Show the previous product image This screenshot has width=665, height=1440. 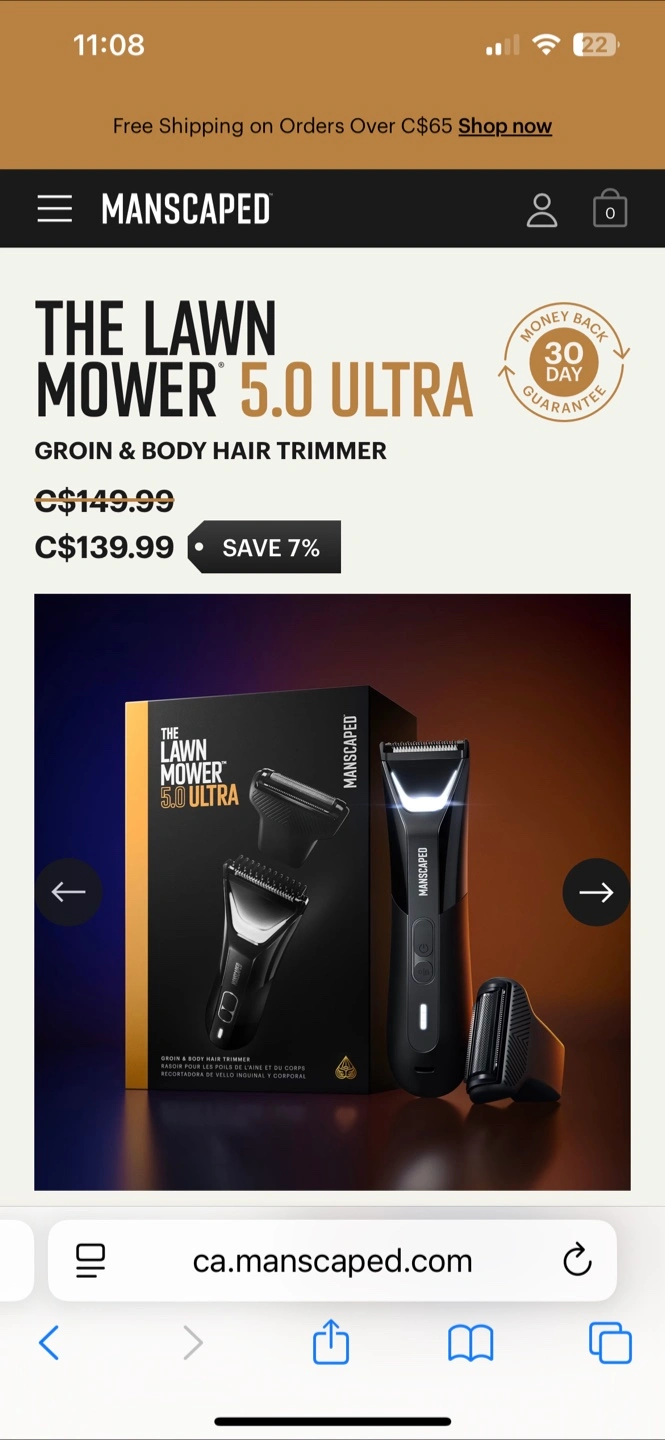tap(68, 892)
